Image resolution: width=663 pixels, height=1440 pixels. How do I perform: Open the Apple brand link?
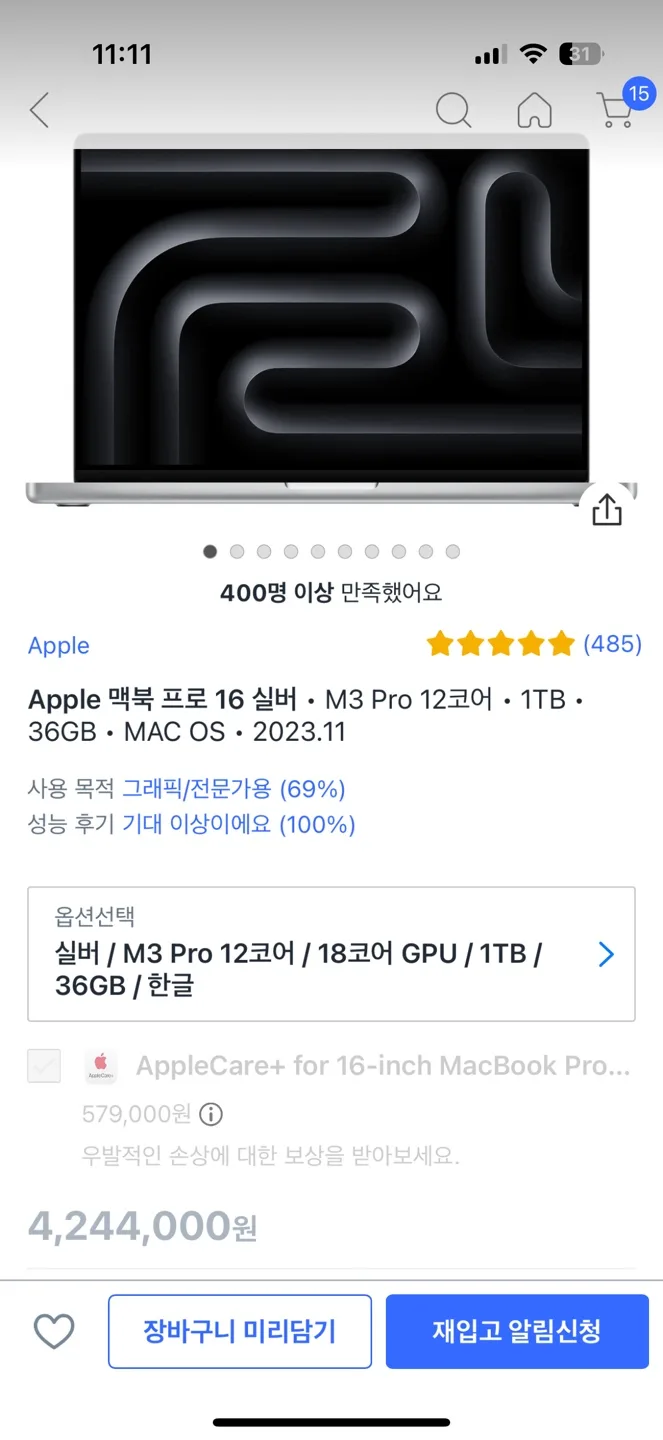point(59,645)
